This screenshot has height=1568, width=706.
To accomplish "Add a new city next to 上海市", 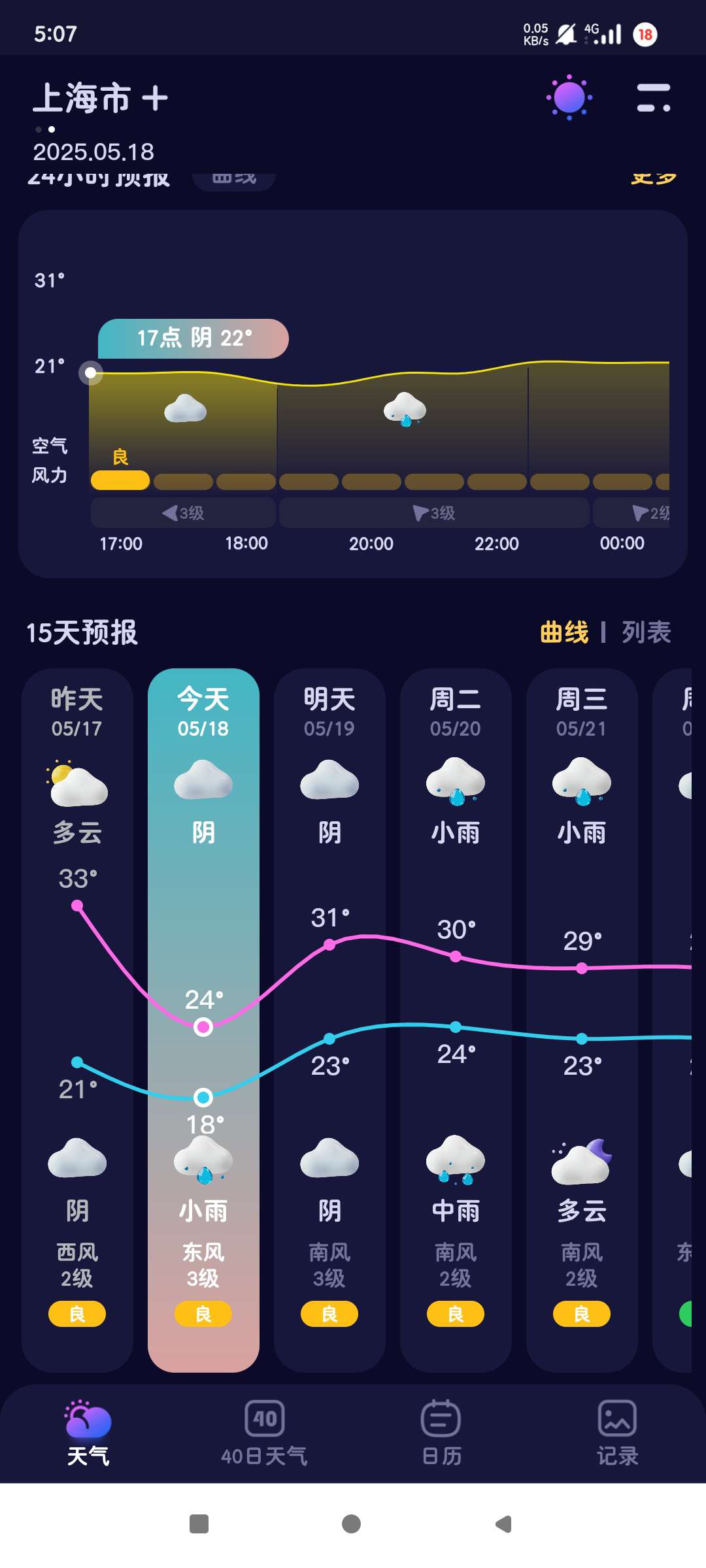I will click(x=155, y=99).
